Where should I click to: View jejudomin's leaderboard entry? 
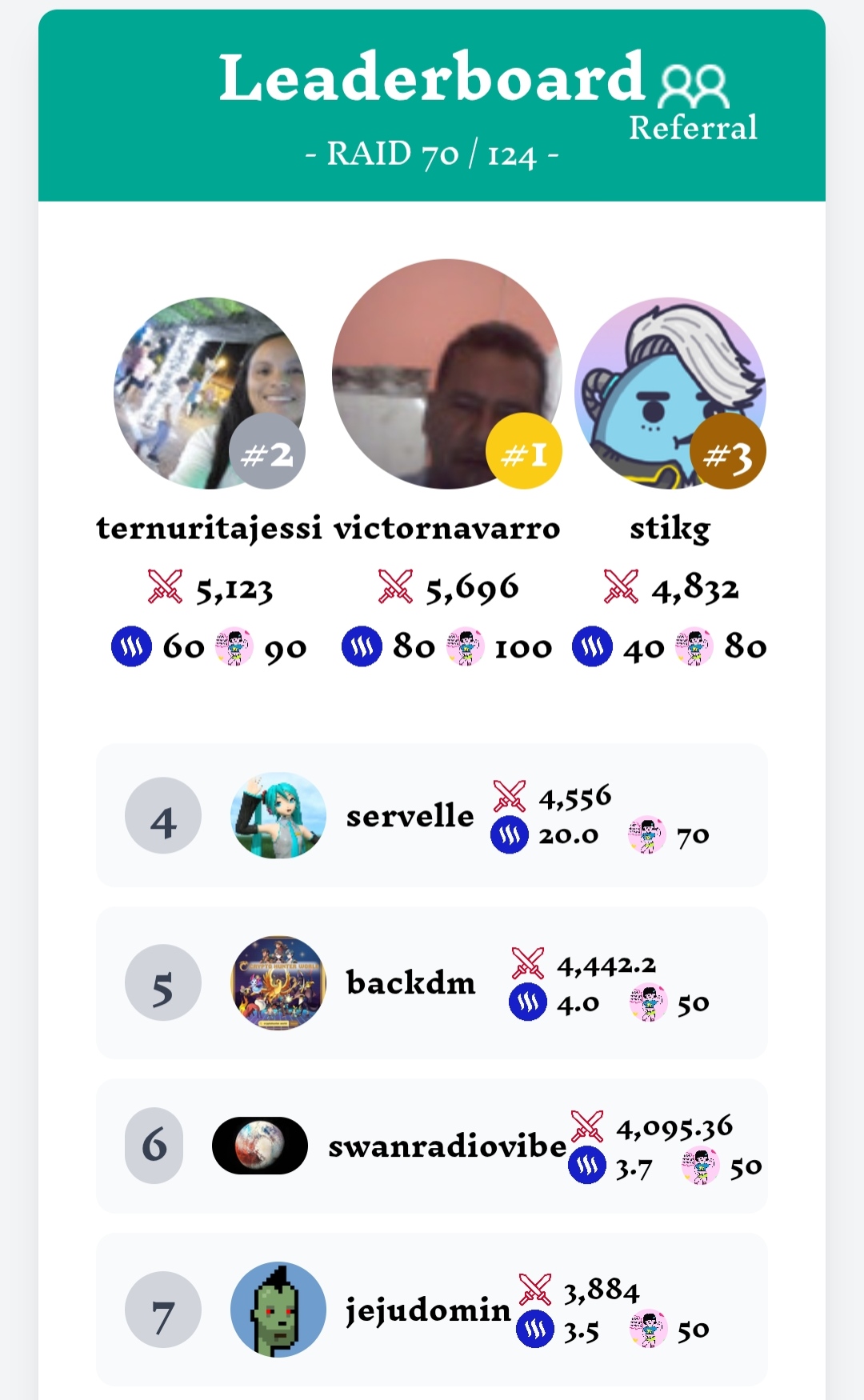(432, 1310)
